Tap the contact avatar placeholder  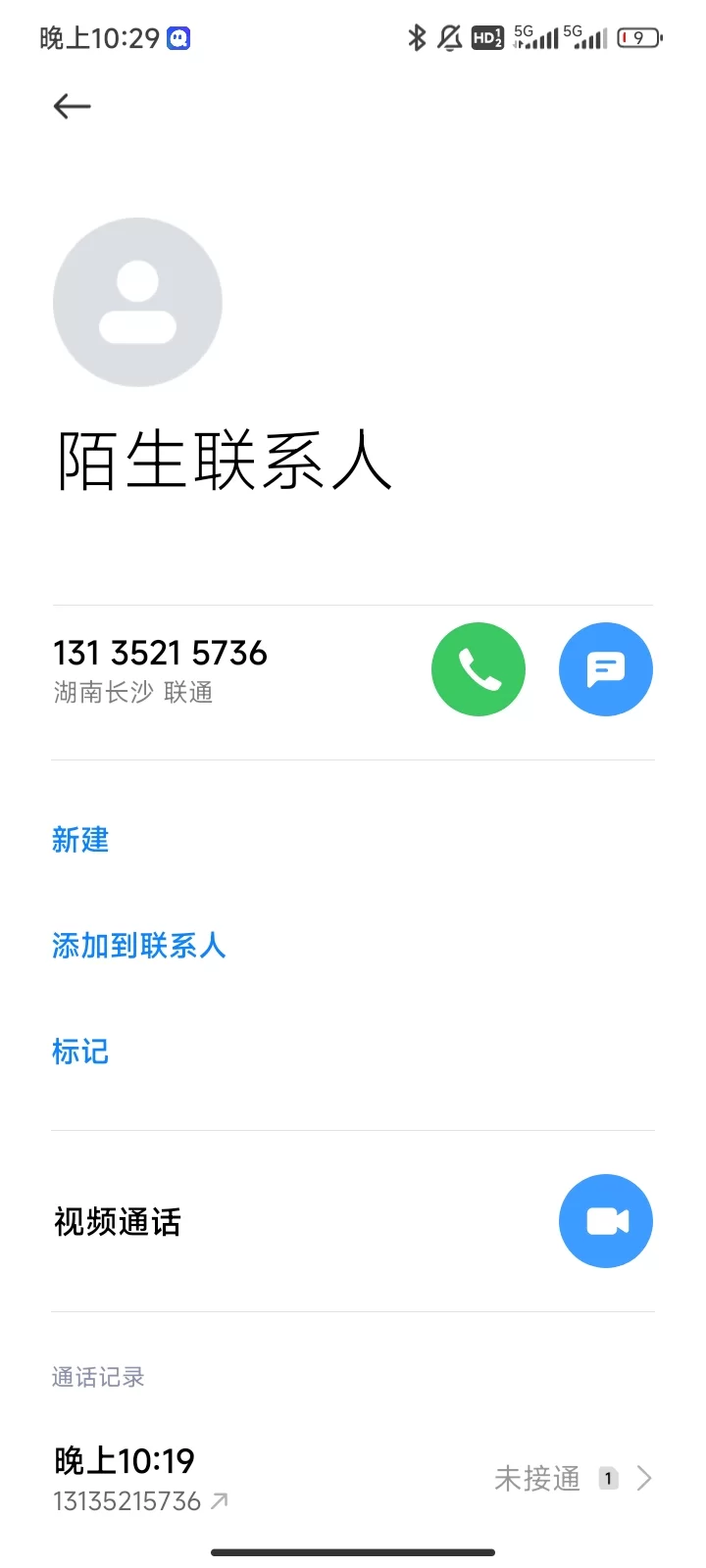pyautogui.click(x=137, y=302)
